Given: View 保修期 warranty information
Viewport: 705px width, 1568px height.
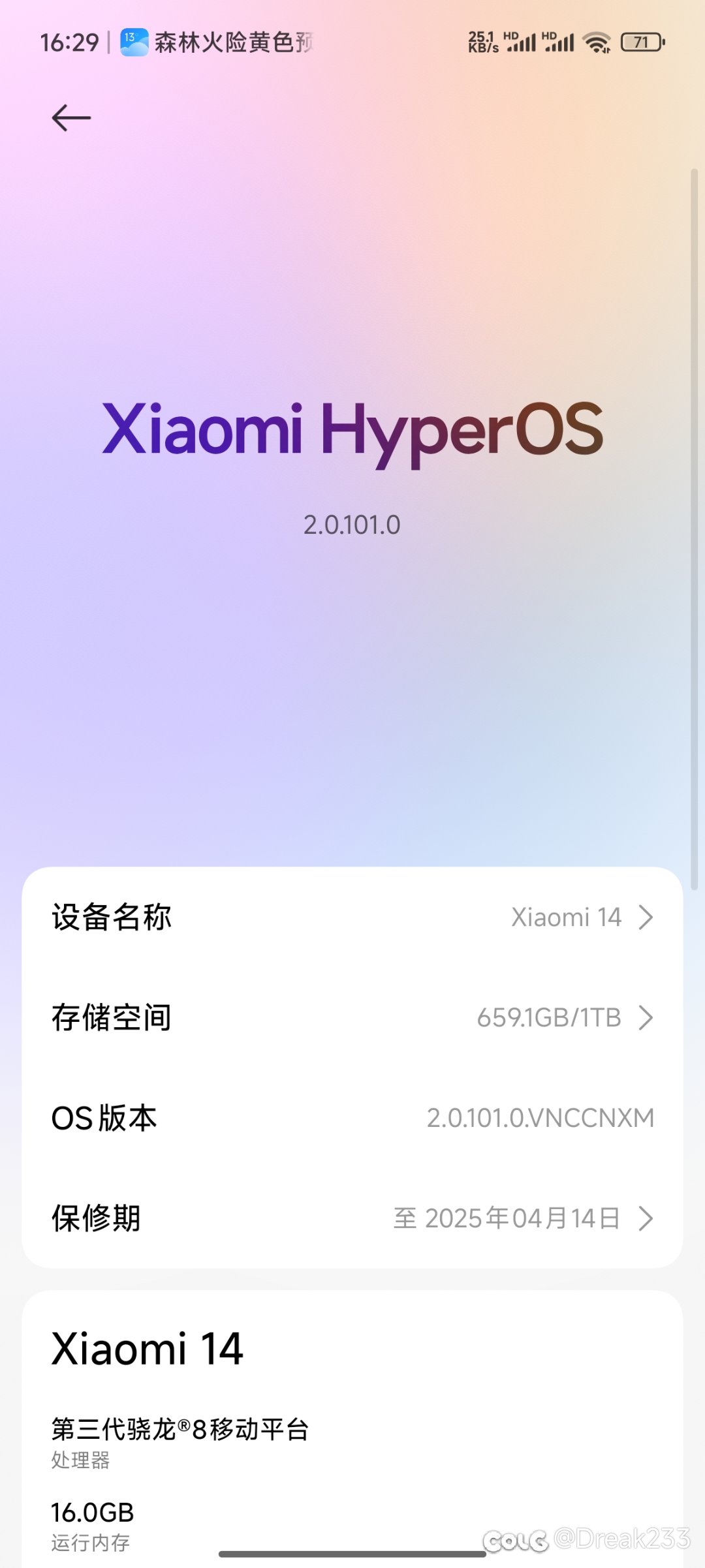Looking at the screenshot, I should (352, 1218).
